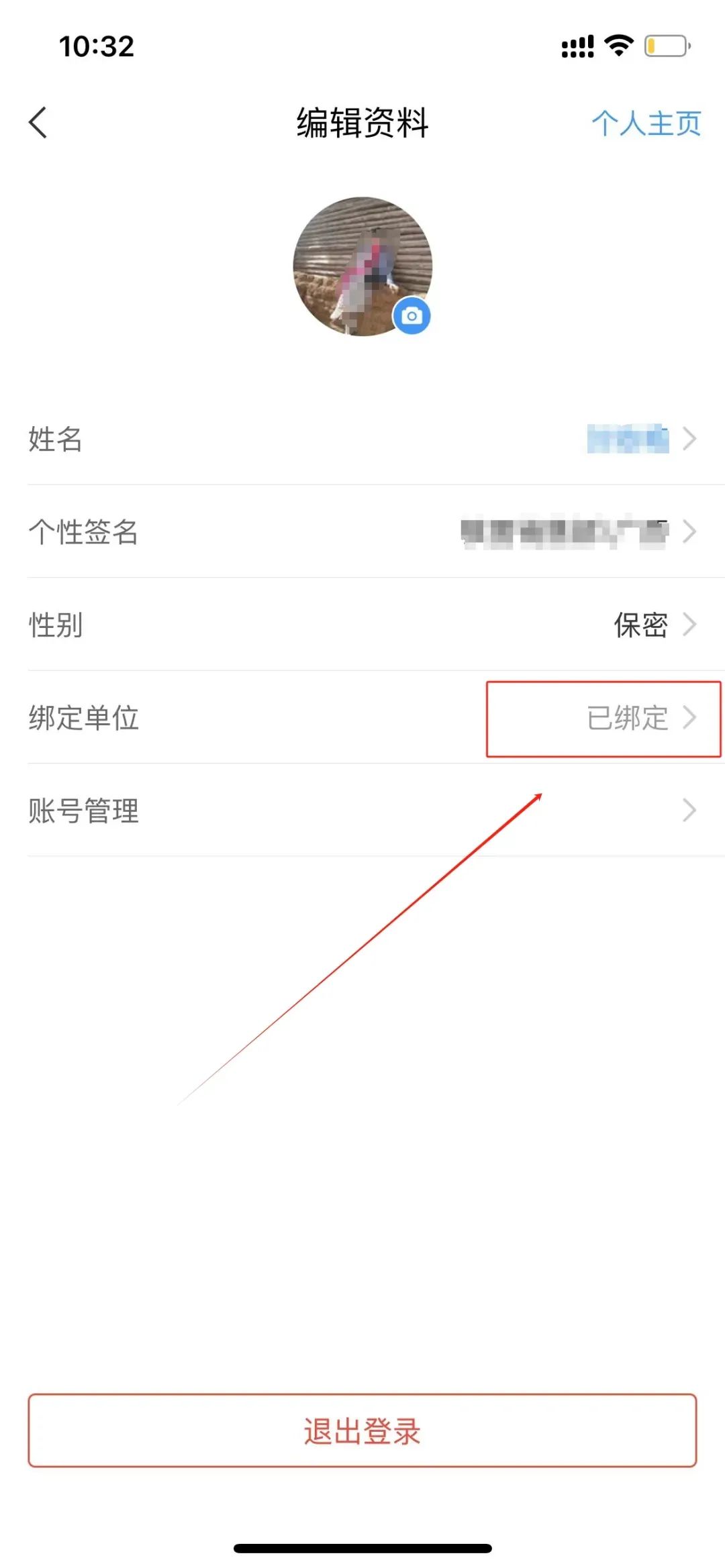Screen dimensions: 725x1568
Task: Open the 性别 gender setting
Action: (x=362, y=625)
